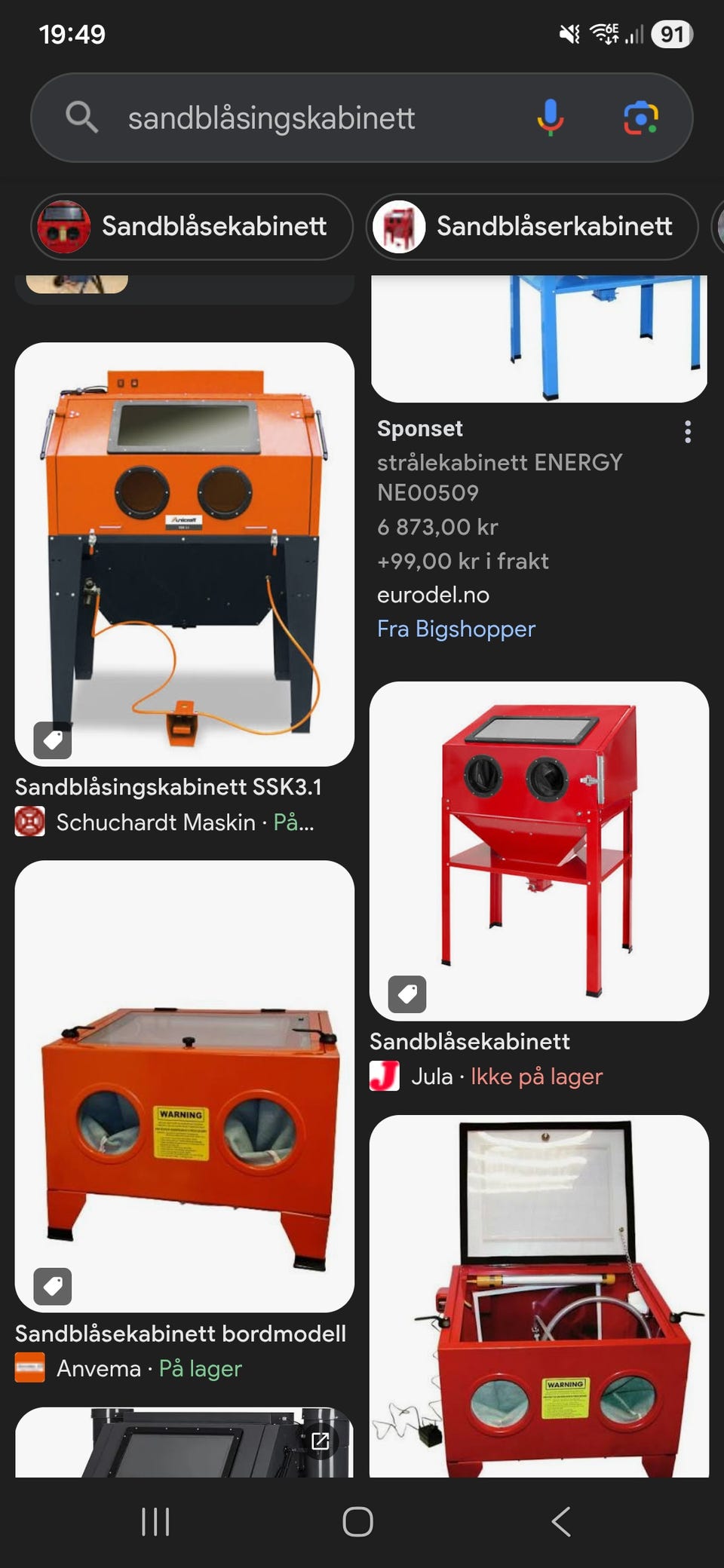
Task: Open the Sandblåsingskabinett SSK3.1 image result
Action: 184,555
